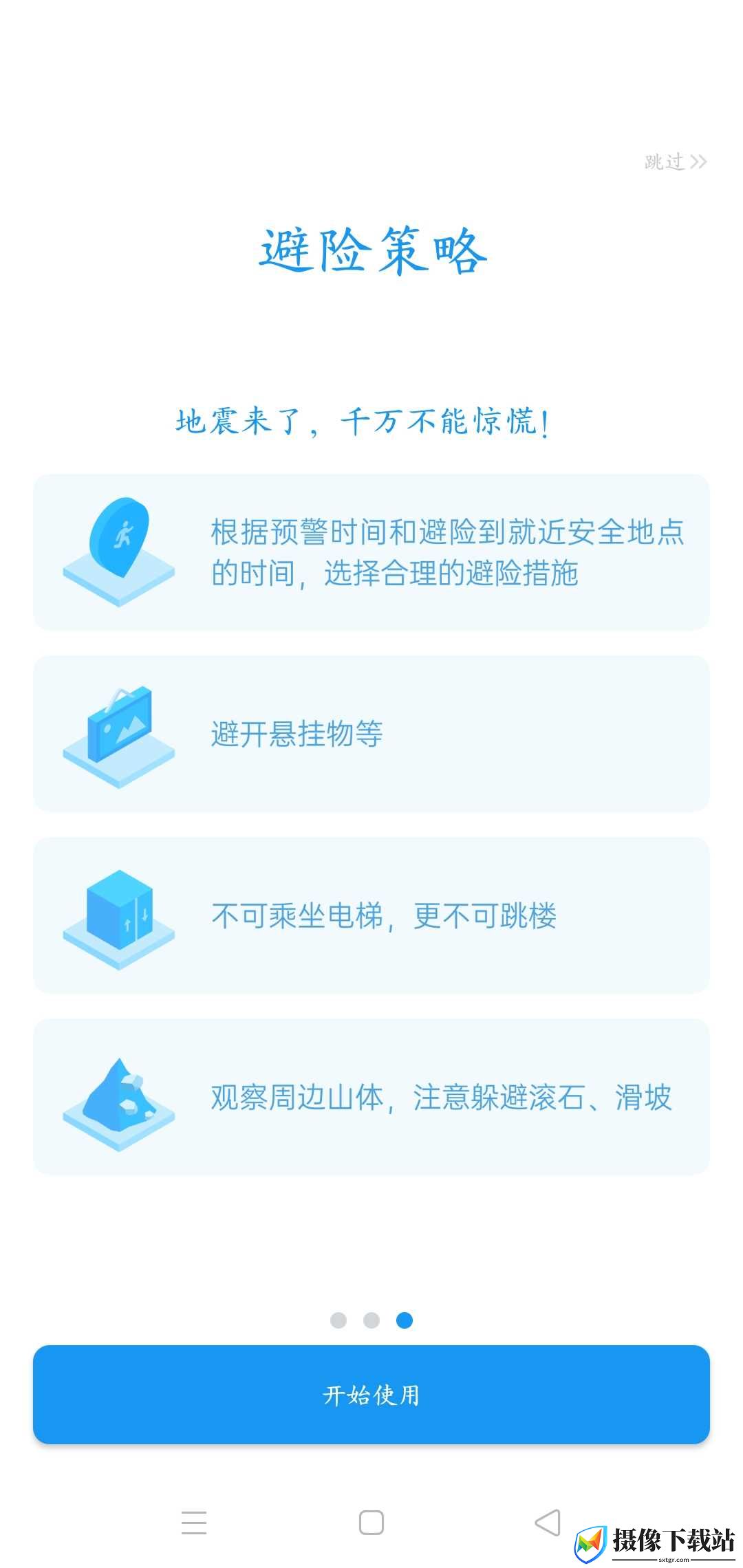Tap the 开始使用 button
This screenshot has width=743, height=1568.
point(371,1394)
